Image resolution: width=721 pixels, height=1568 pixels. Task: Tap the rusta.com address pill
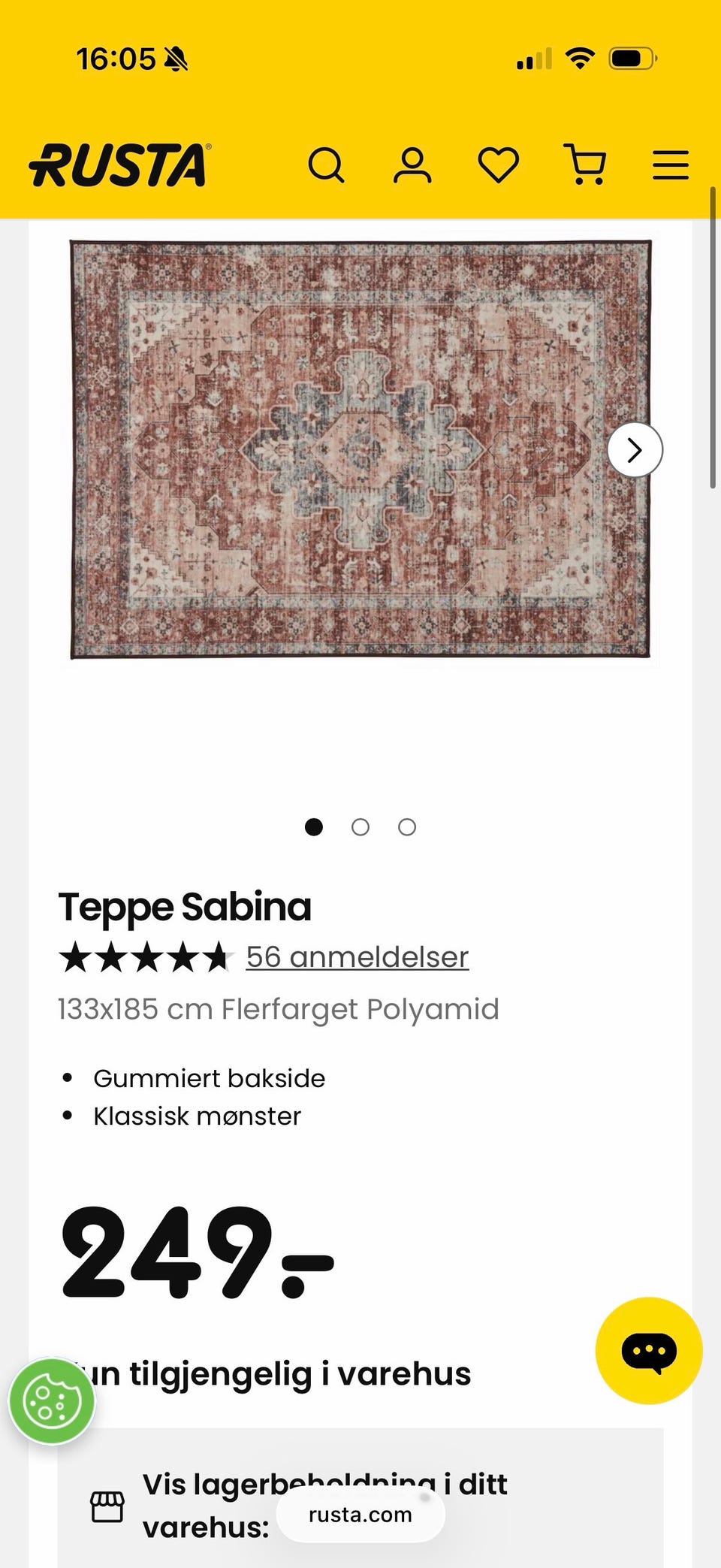(360, 1515)
